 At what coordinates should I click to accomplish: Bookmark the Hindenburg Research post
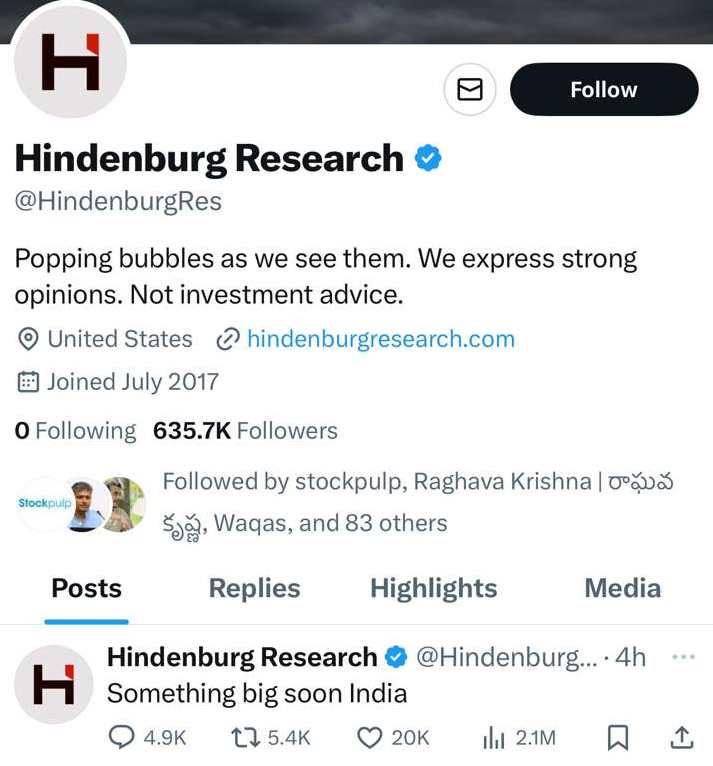618,738
